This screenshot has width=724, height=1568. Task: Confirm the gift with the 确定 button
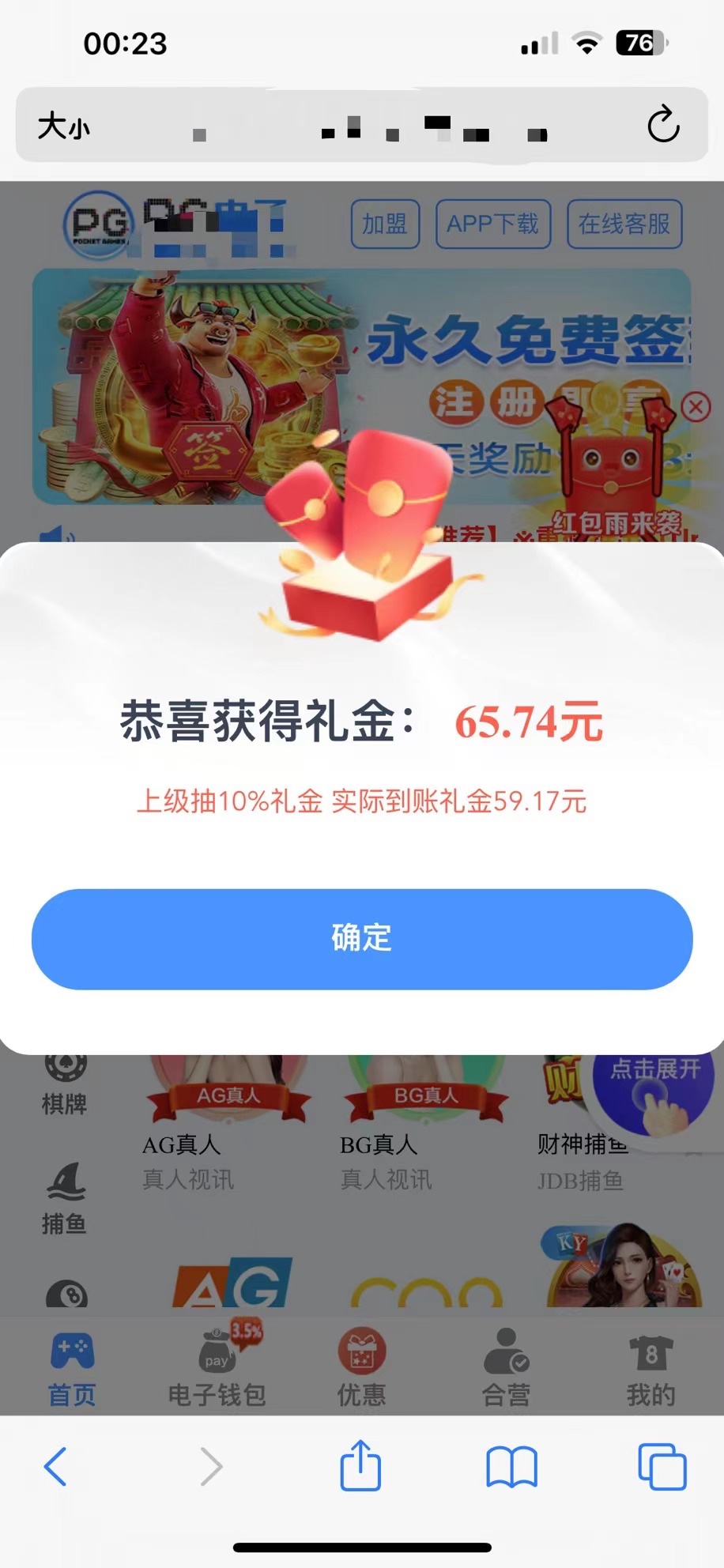click(x=362, y=939)
